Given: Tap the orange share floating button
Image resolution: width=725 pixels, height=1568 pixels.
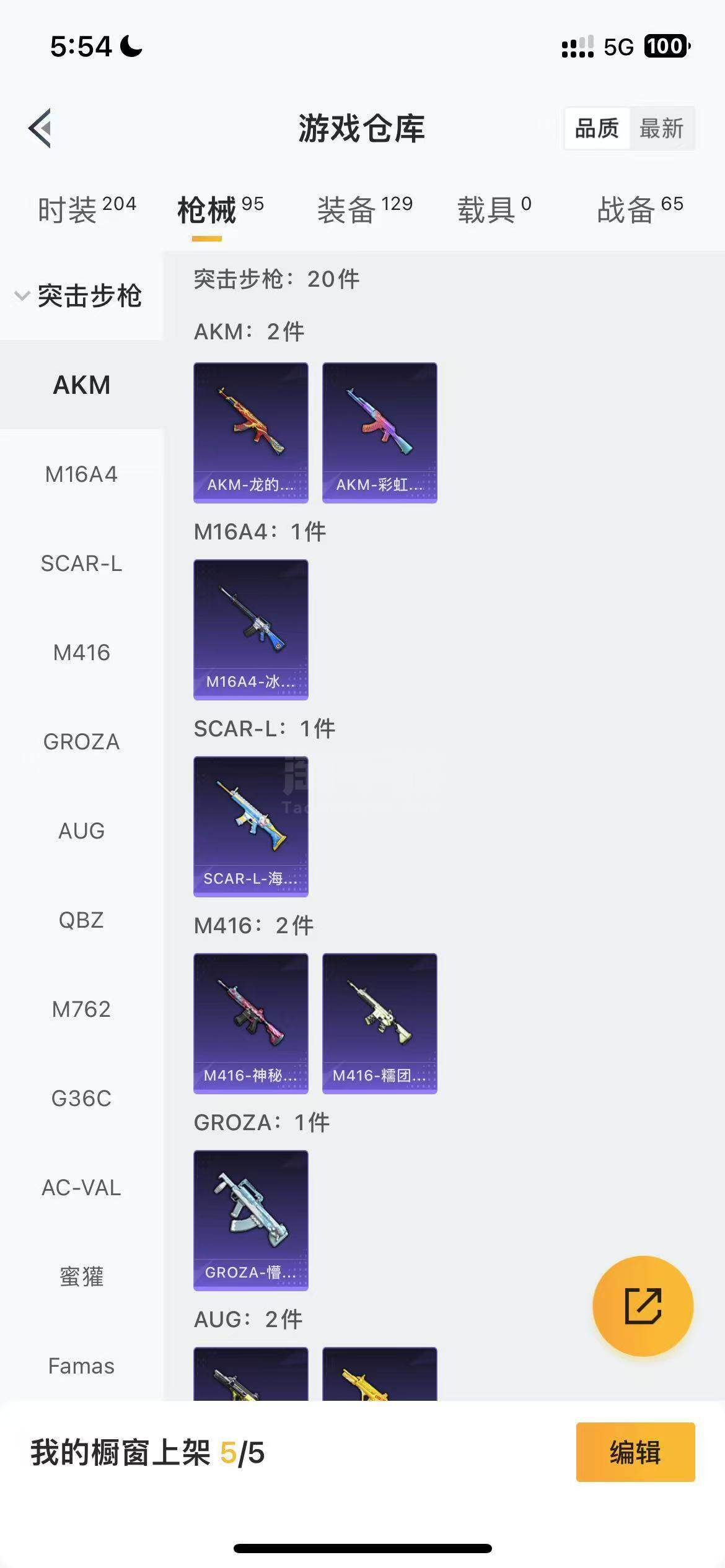Looking at the screenshot, I should [x=643, y=1307].
